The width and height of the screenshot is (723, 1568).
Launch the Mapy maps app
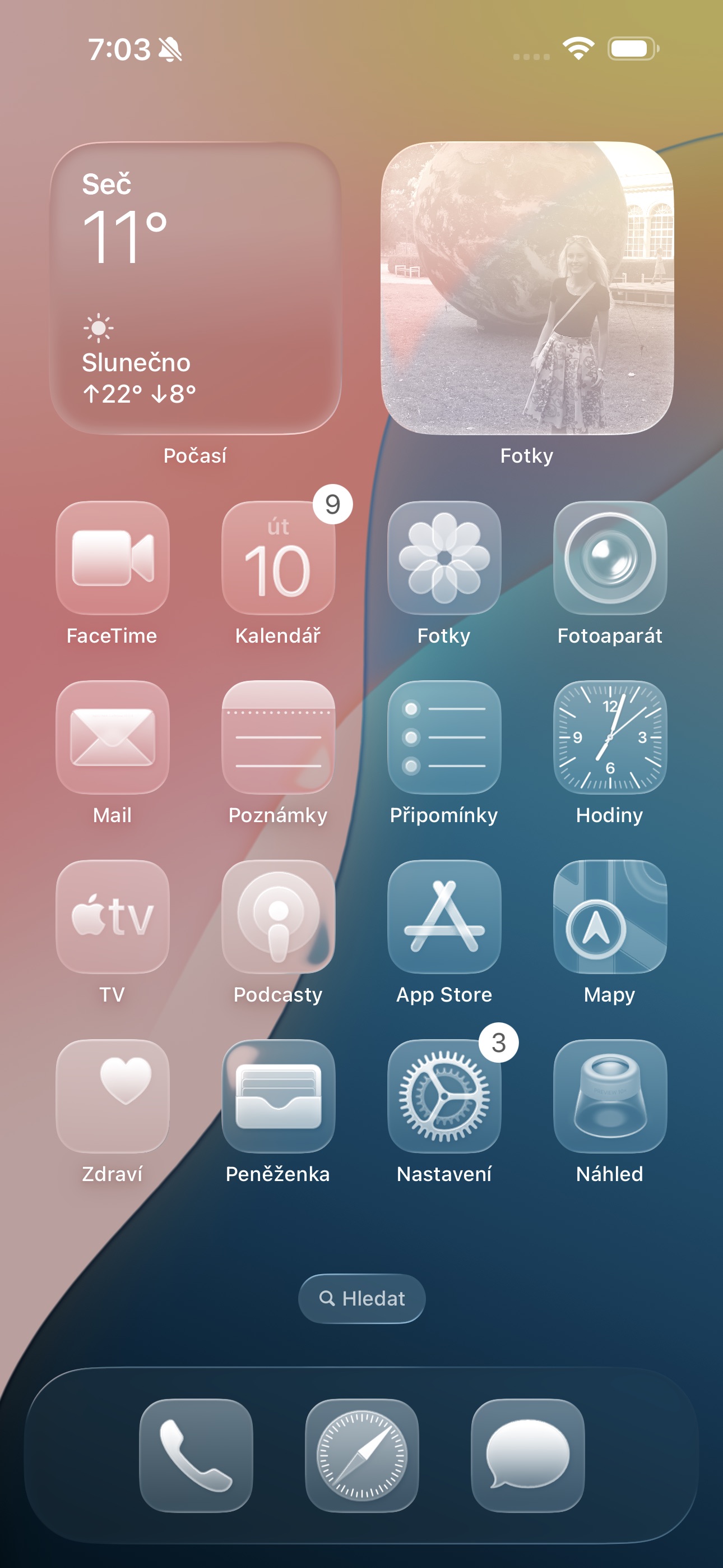(x=610, y=917)
